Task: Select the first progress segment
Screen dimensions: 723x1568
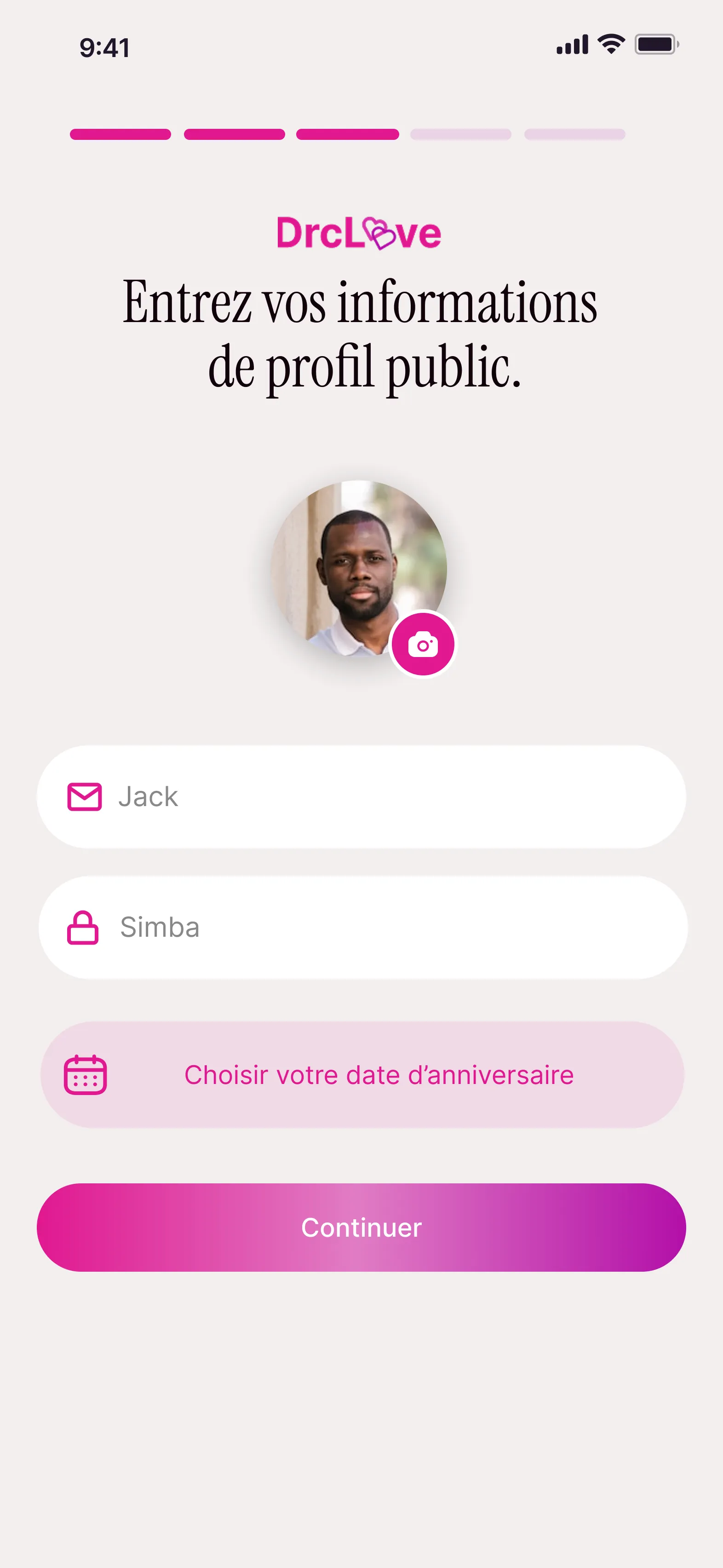Action: [x=120, y=134]
